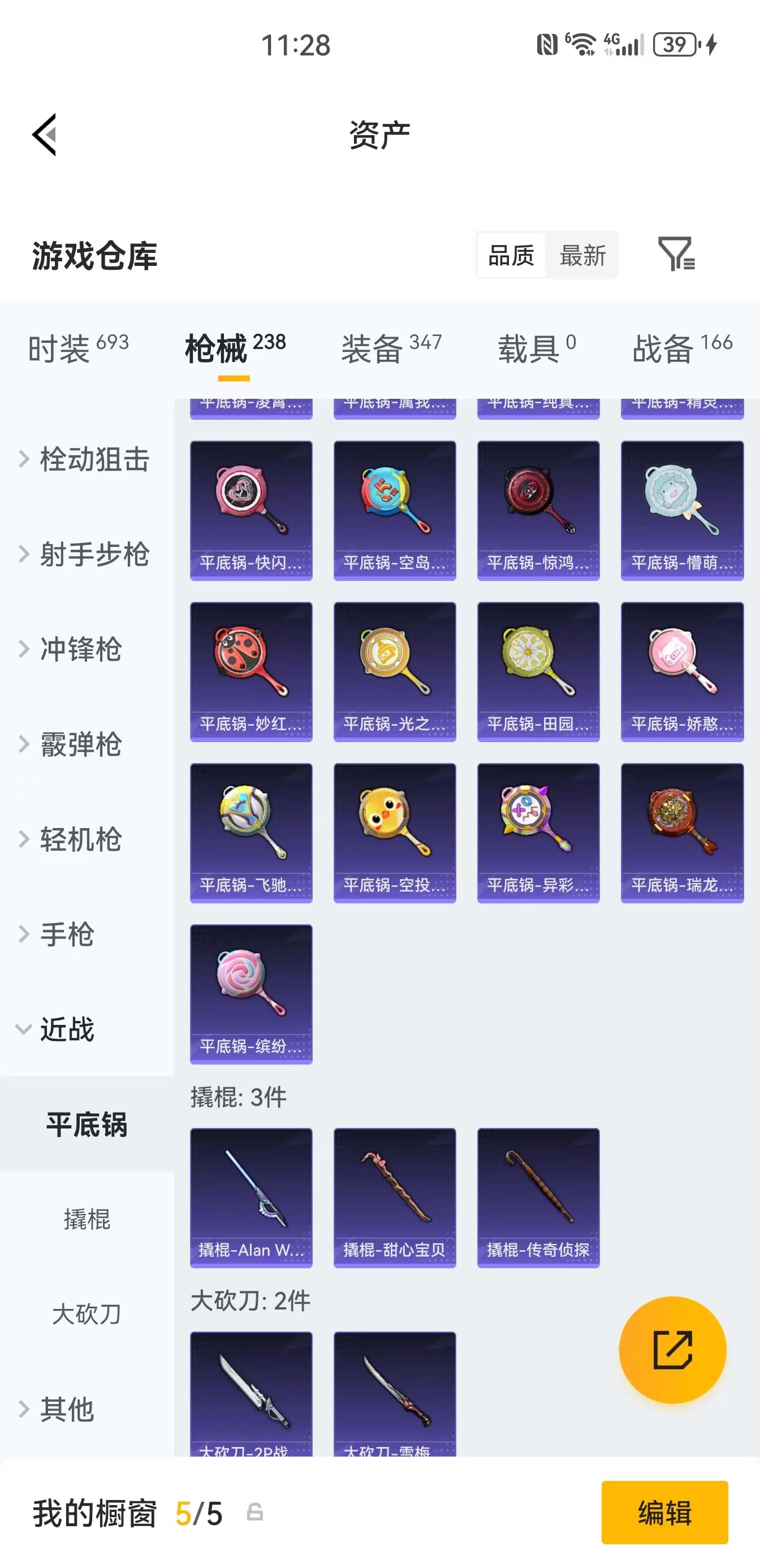The height and width of the screenshot is (1568, 760).
Task: Open the 大砍刀-雪梅 item card
Action: 394,1394
